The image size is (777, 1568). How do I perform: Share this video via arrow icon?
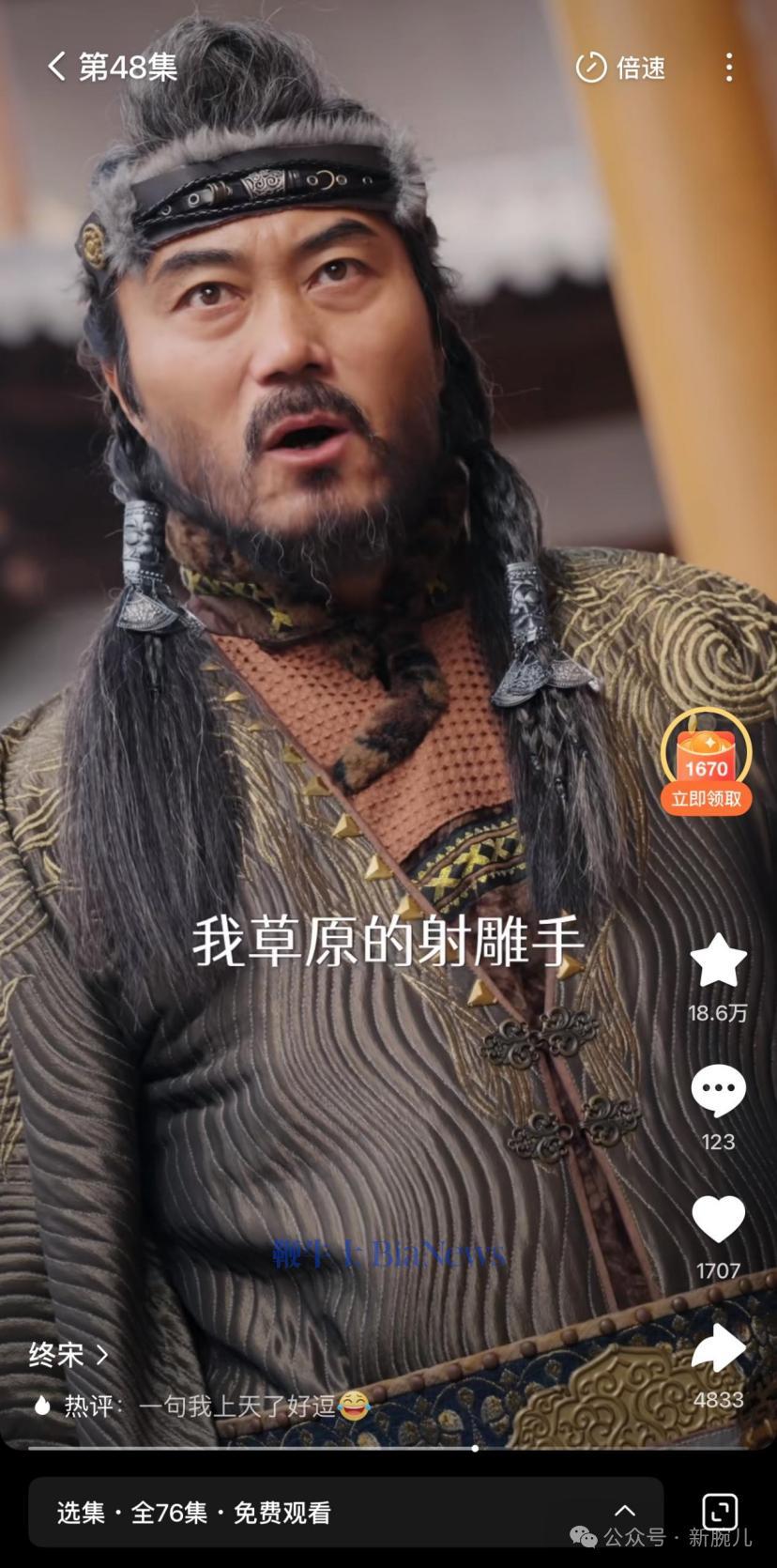[x=718, y=1348]
